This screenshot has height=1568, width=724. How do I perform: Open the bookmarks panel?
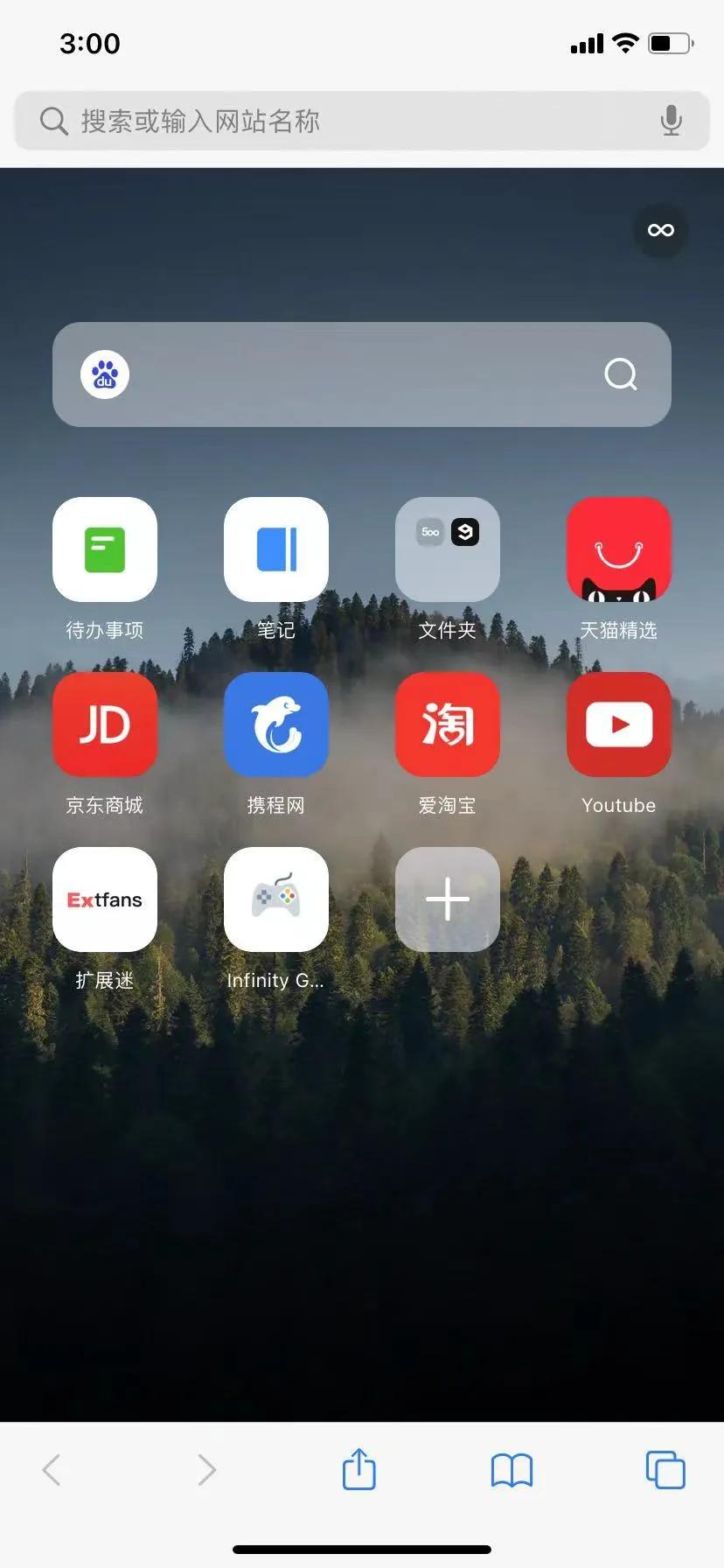(x=512, y=1470)
